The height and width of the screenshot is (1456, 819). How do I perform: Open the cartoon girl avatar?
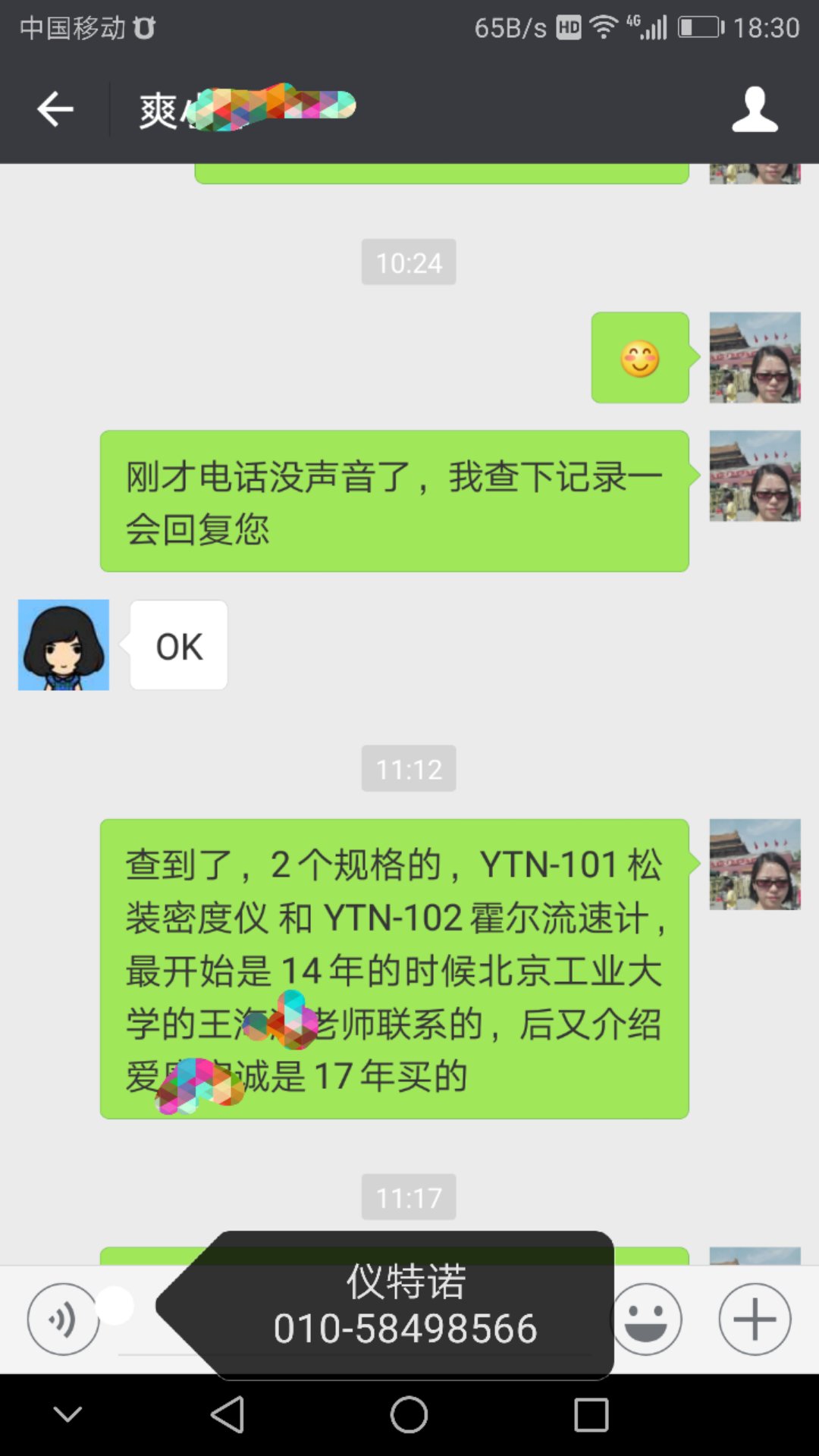(x=64, y=644)
